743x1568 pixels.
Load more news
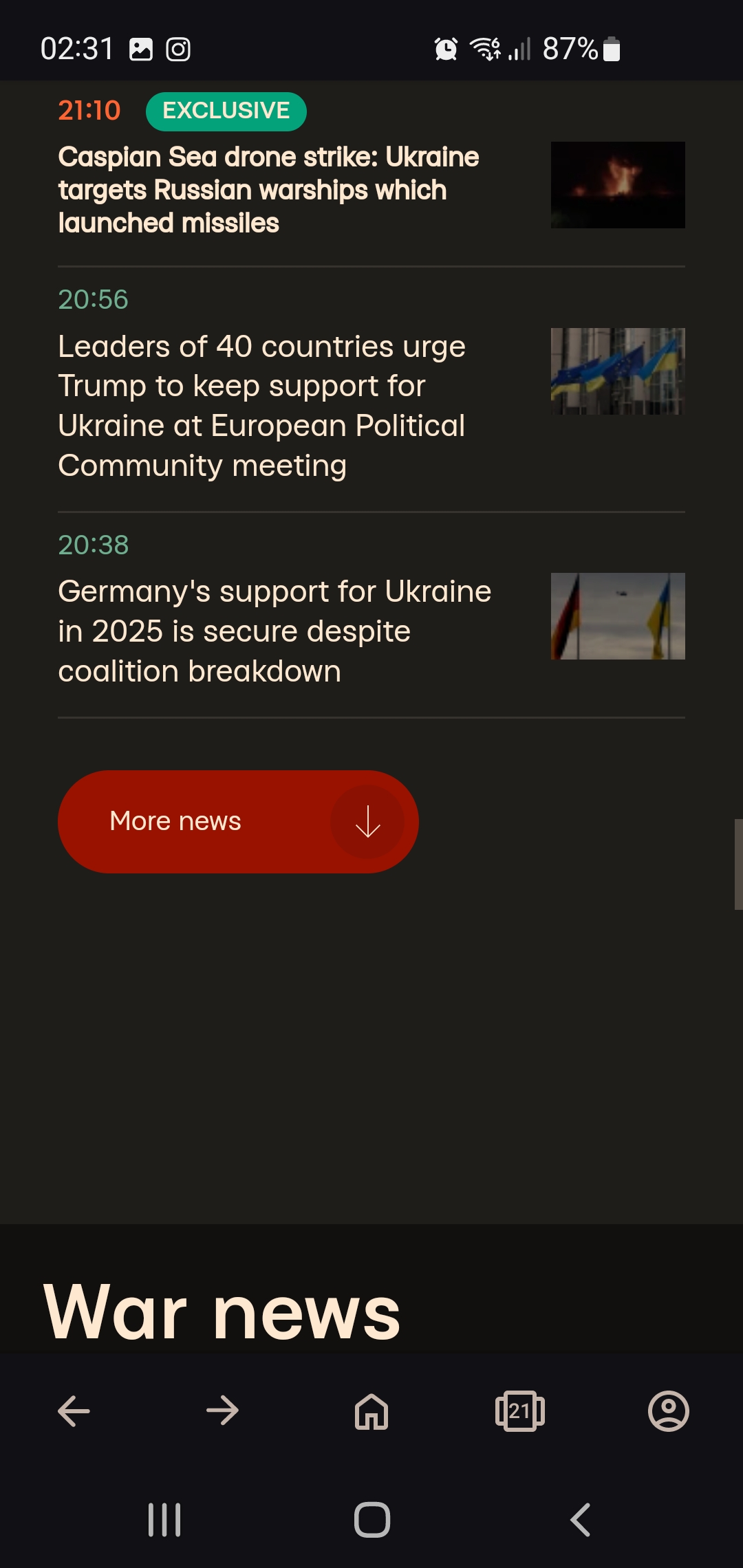(238, 822)
